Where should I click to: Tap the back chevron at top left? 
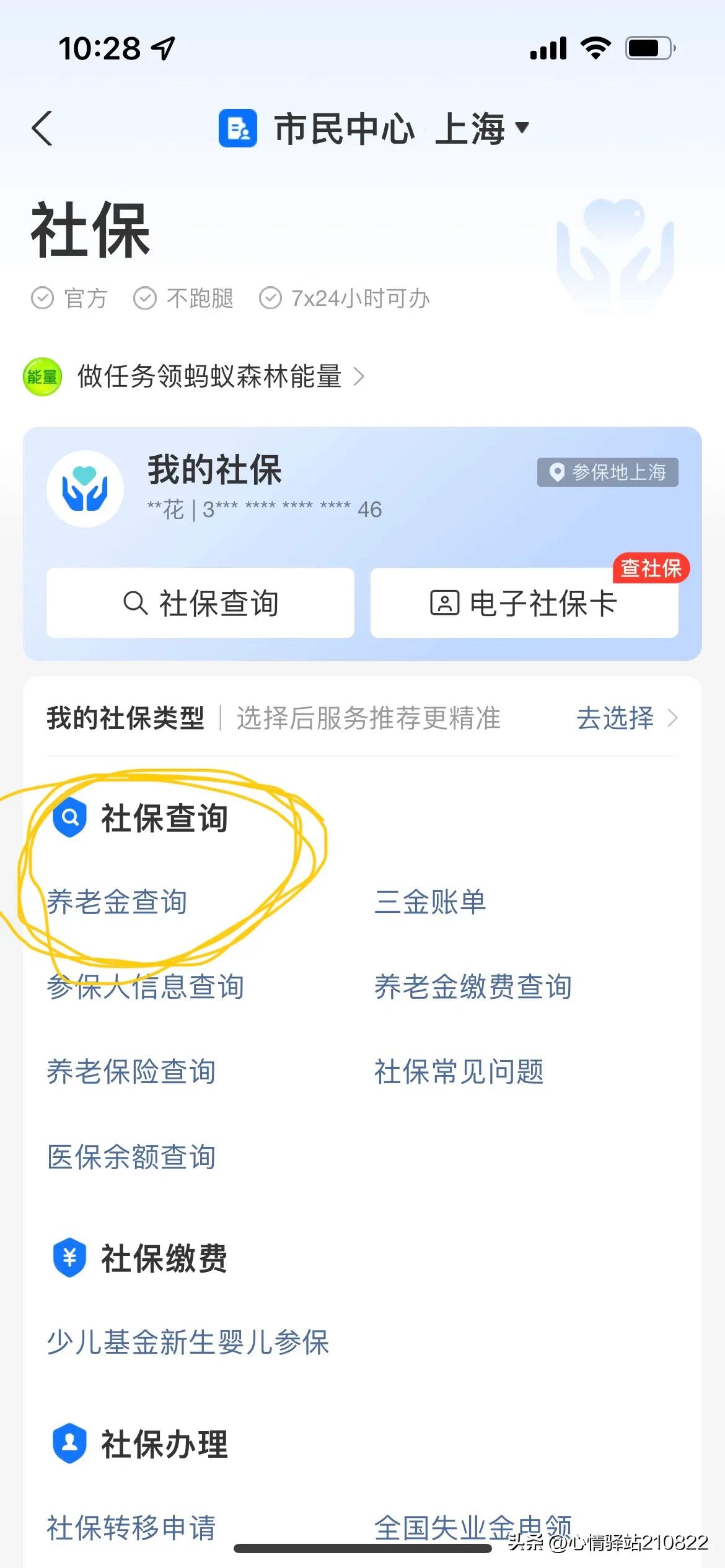coord(43,128)
